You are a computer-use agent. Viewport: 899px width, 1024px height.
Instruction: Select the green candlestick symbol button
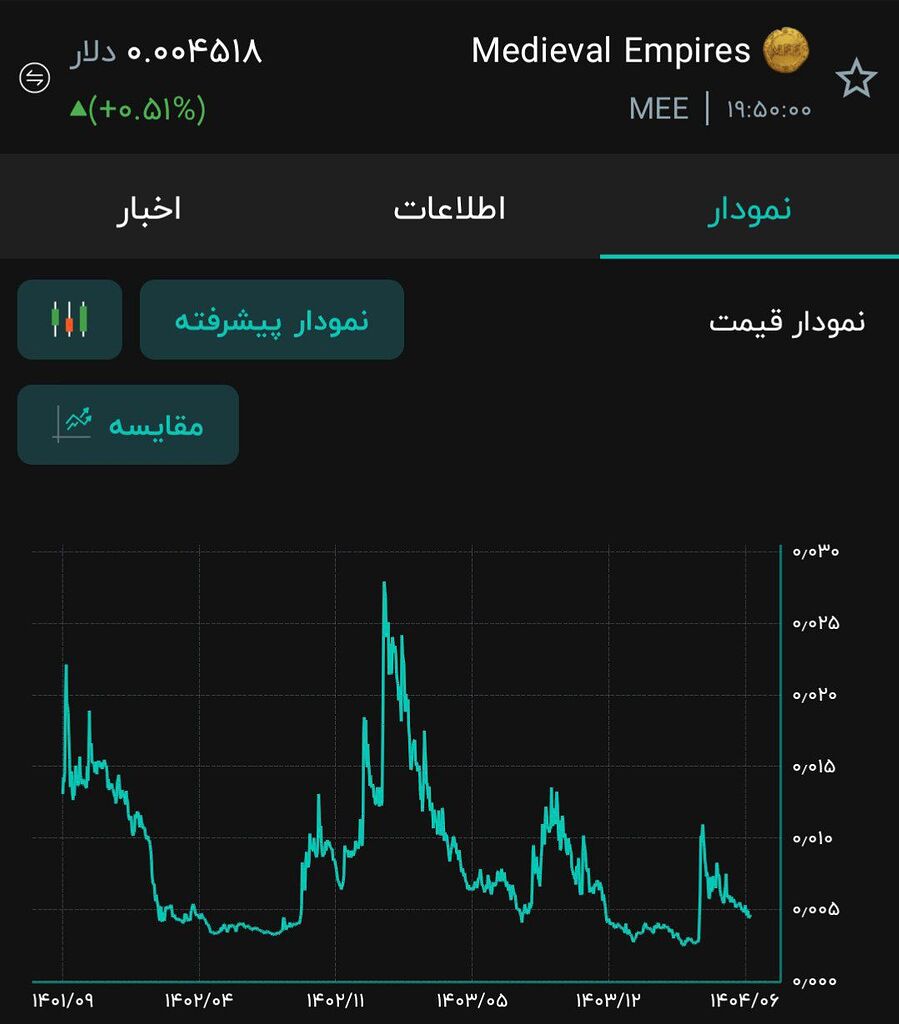[68, 318]
